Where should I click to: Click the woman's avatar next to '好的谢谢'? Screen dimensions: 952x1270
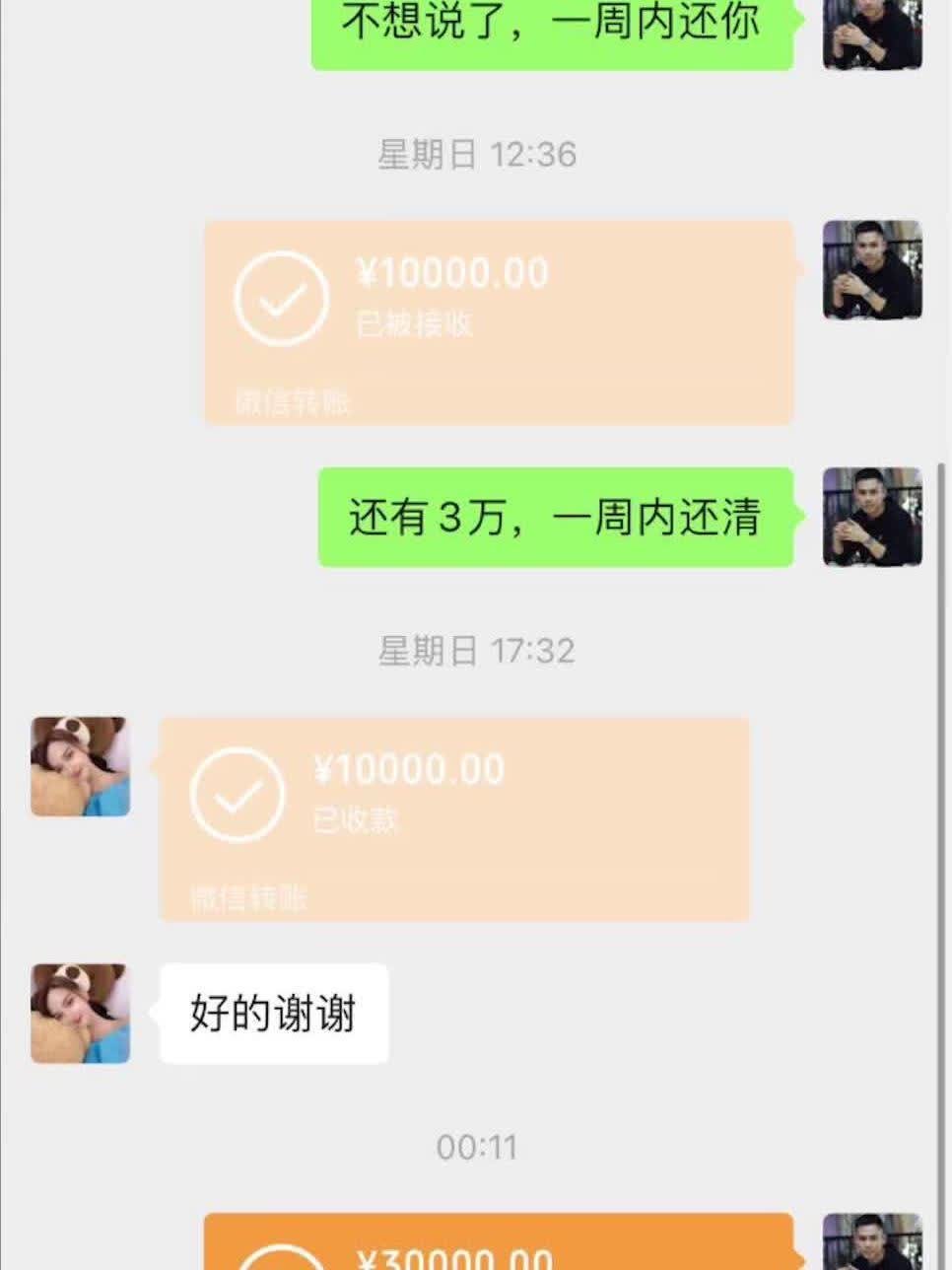[80, 1013]
